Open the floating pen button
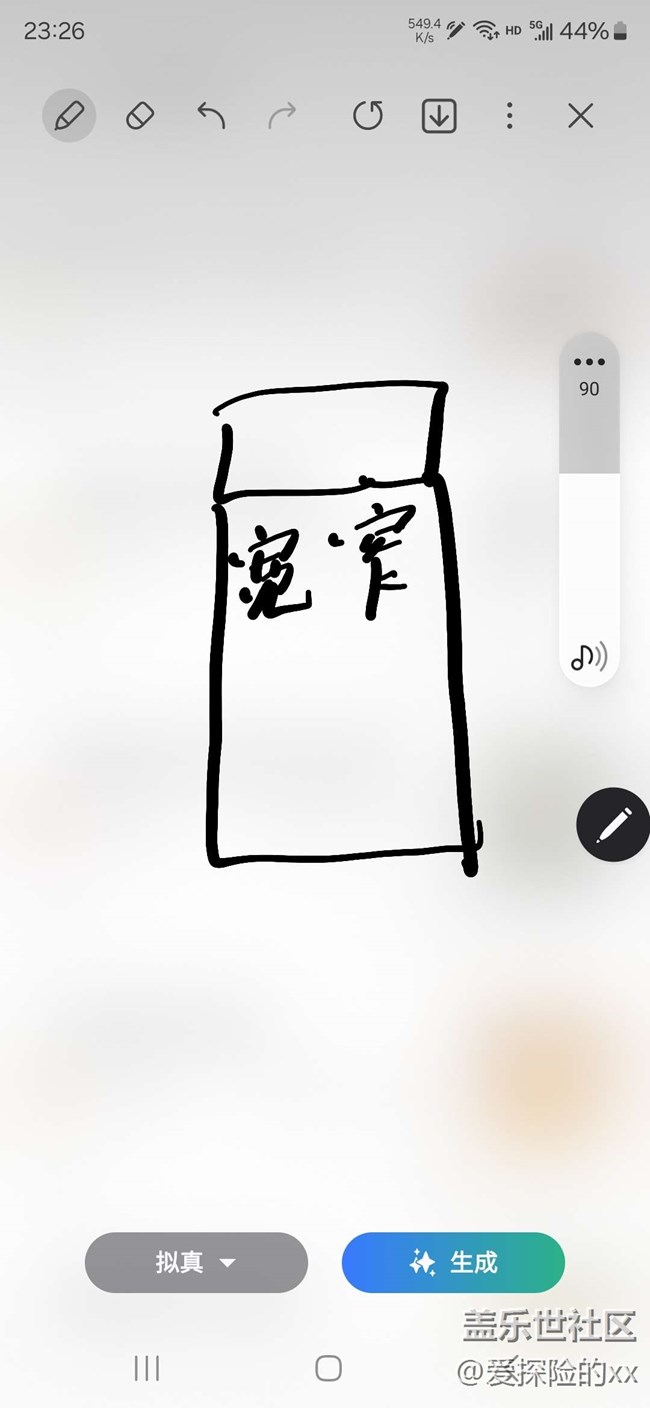 click(x=613, y=824)
